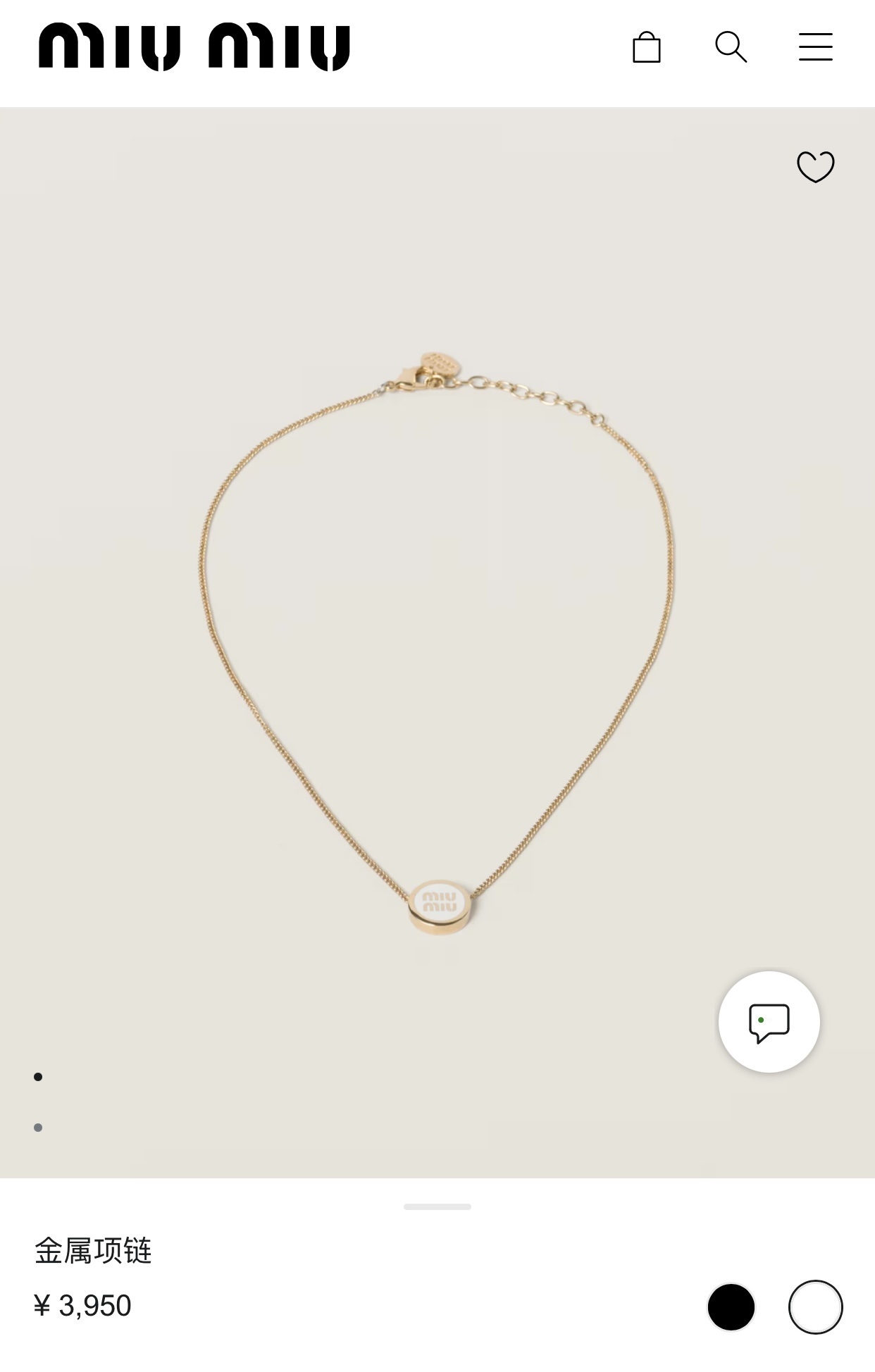Viewport: 875px width, 1372px height.
Task: Open the hamburger menu
Action: (x=815, y=47)
